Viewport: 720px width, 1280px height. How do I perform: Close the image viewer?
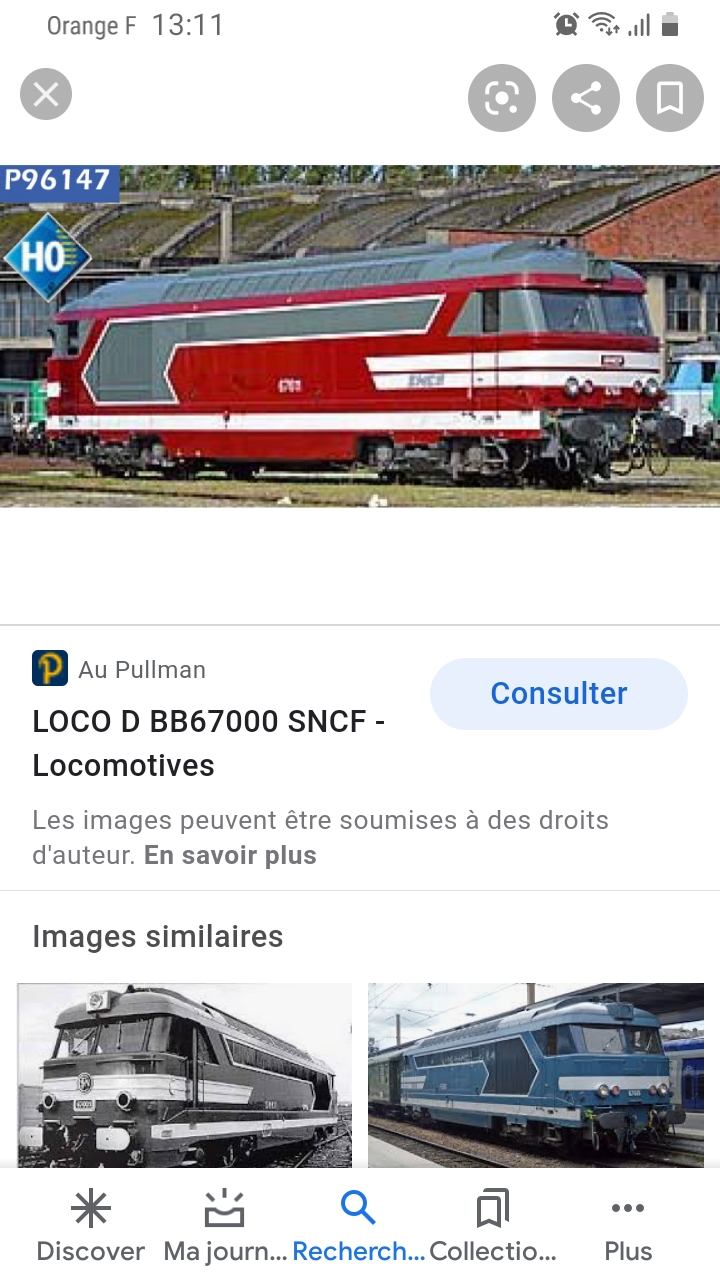(x=46, y=96)
